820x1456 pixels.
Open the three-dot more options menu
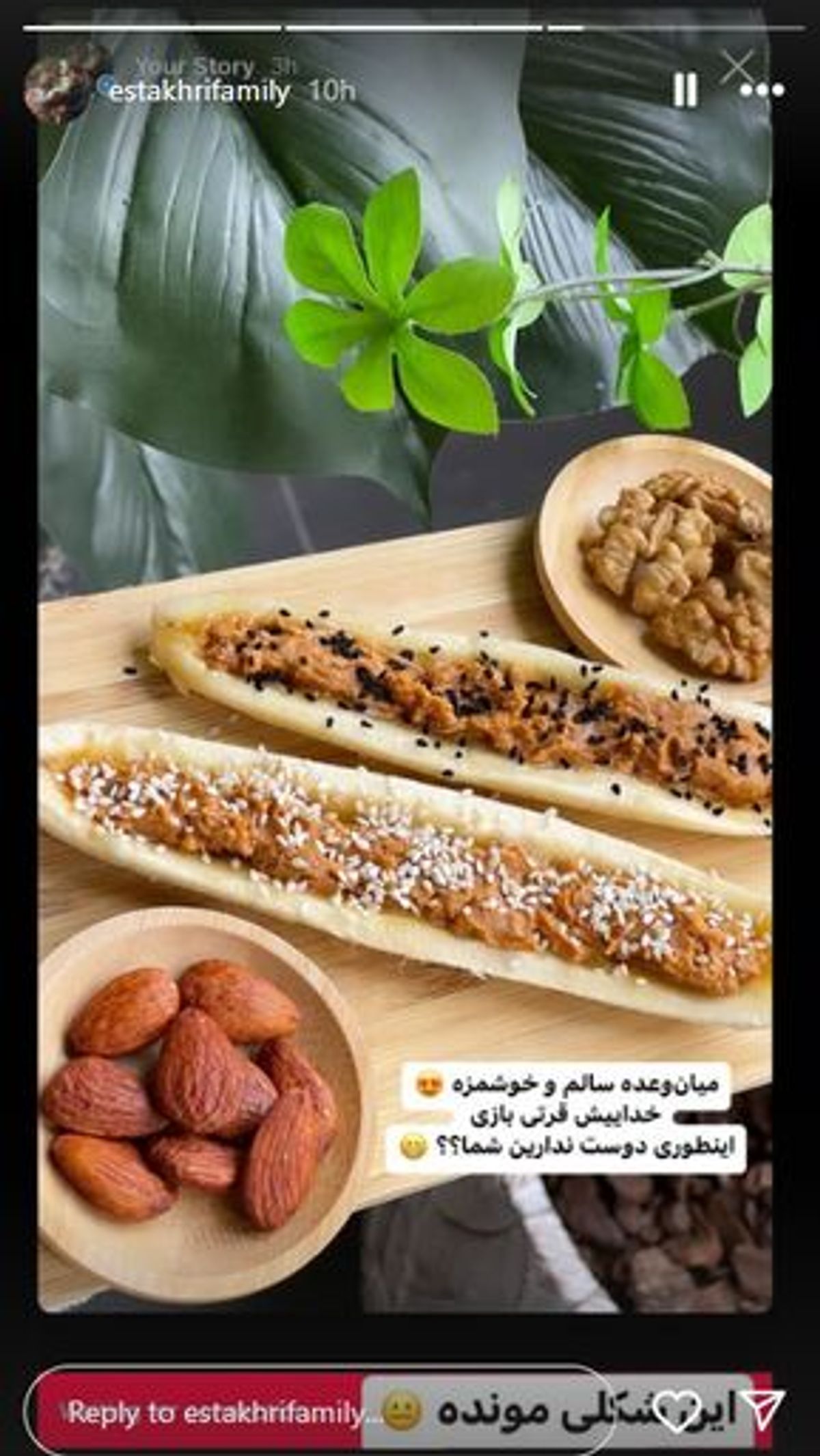click(763, 90)
